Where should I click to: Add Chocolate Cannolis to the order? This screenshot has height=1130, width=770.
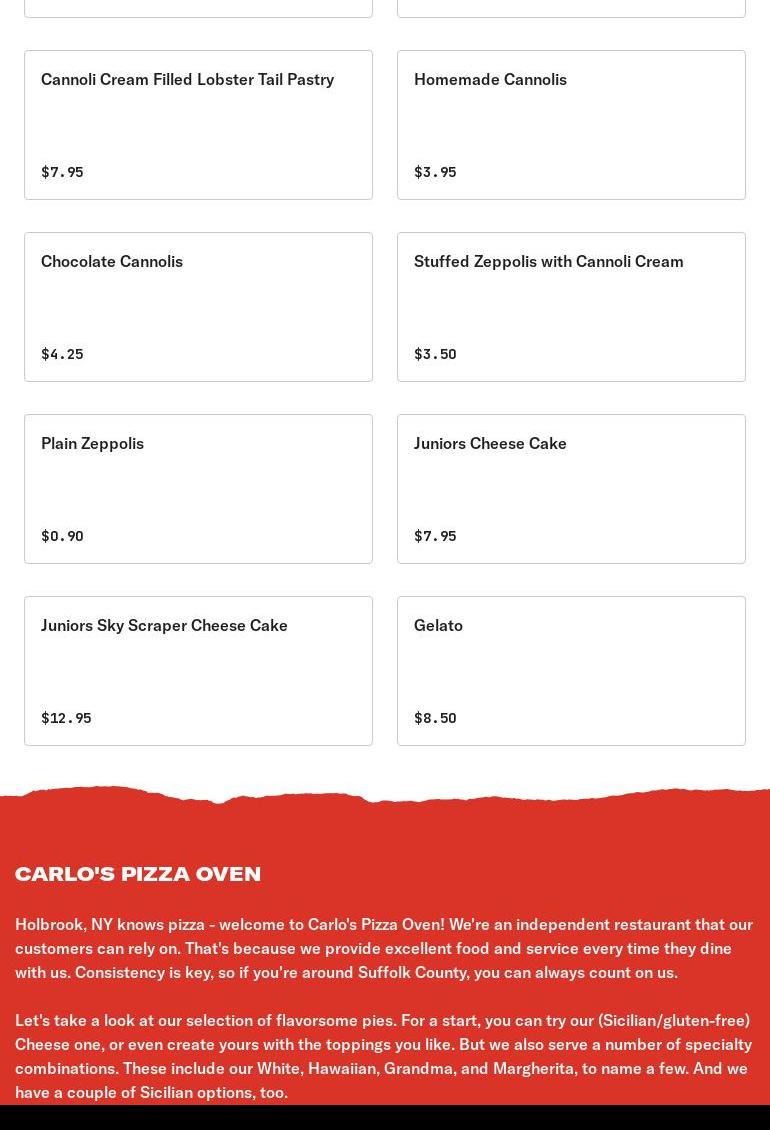198,307
